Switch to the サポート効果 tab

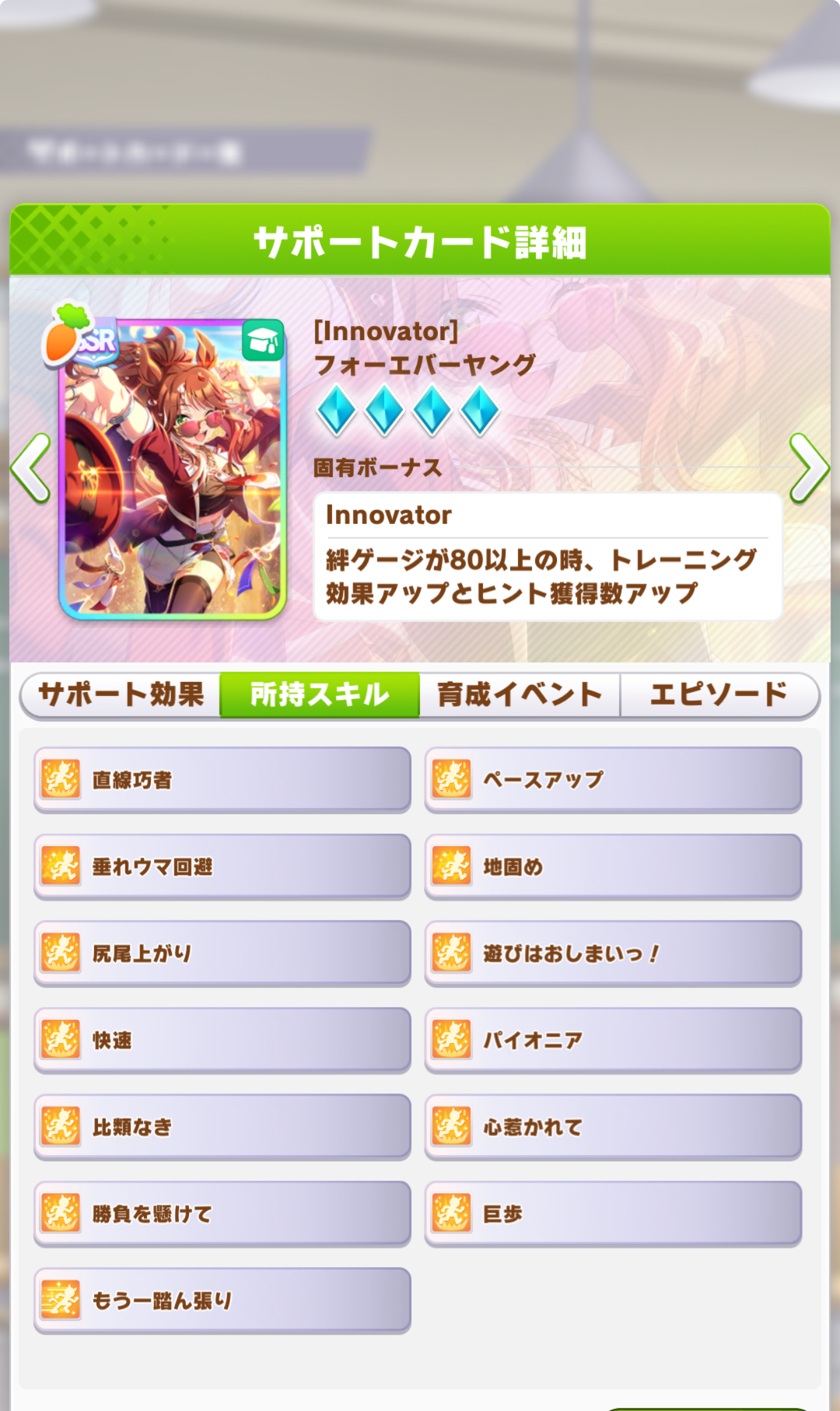121,695
